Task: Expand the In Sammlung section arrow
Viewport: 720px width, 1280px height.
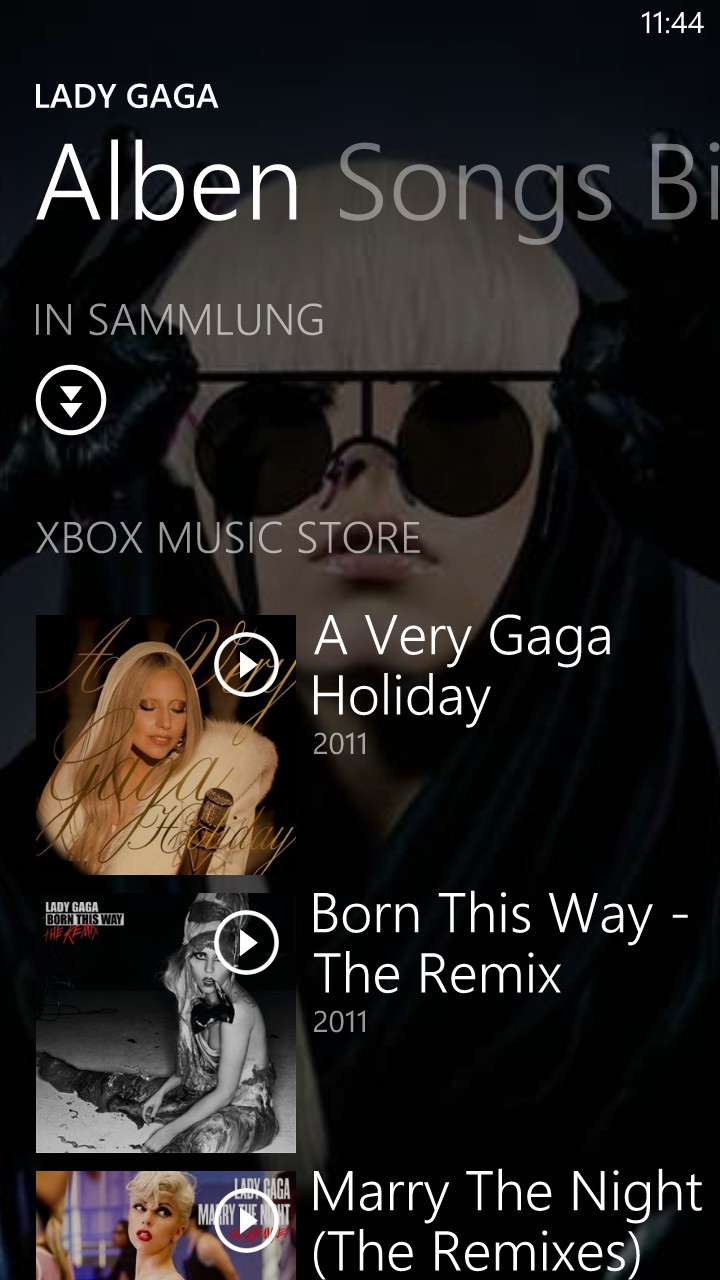Action: coord(71,401)
